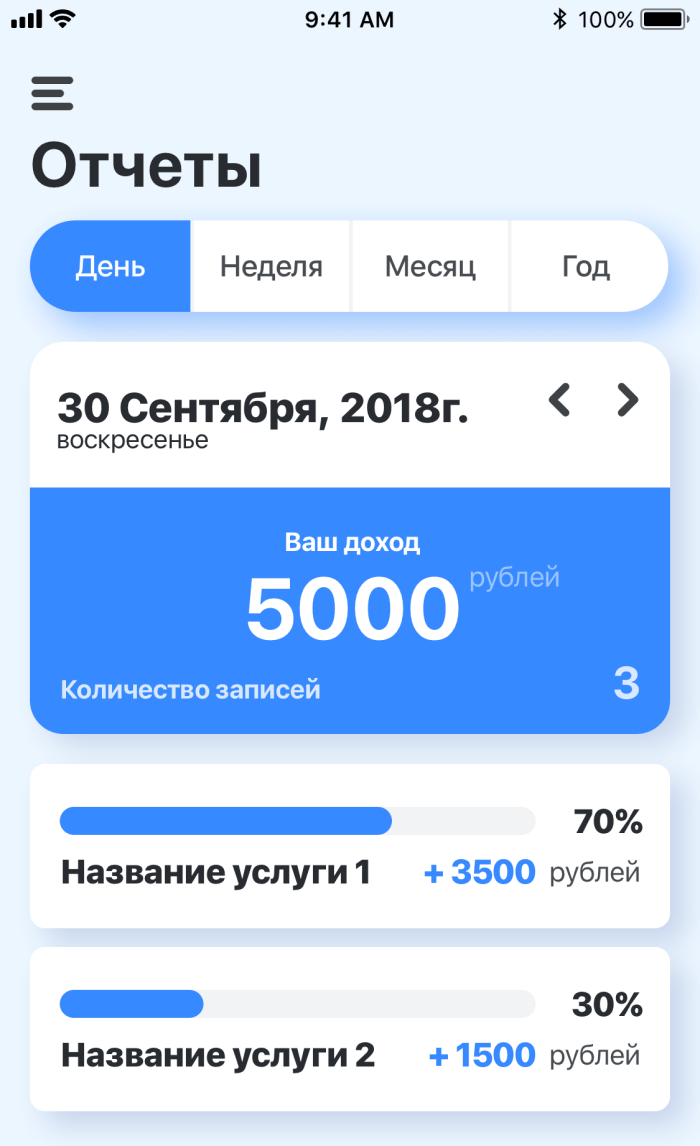Image resolution: width=700 pixels, height=1146 pixels.
Task: Select the День segment
Action: pos(111,267)
